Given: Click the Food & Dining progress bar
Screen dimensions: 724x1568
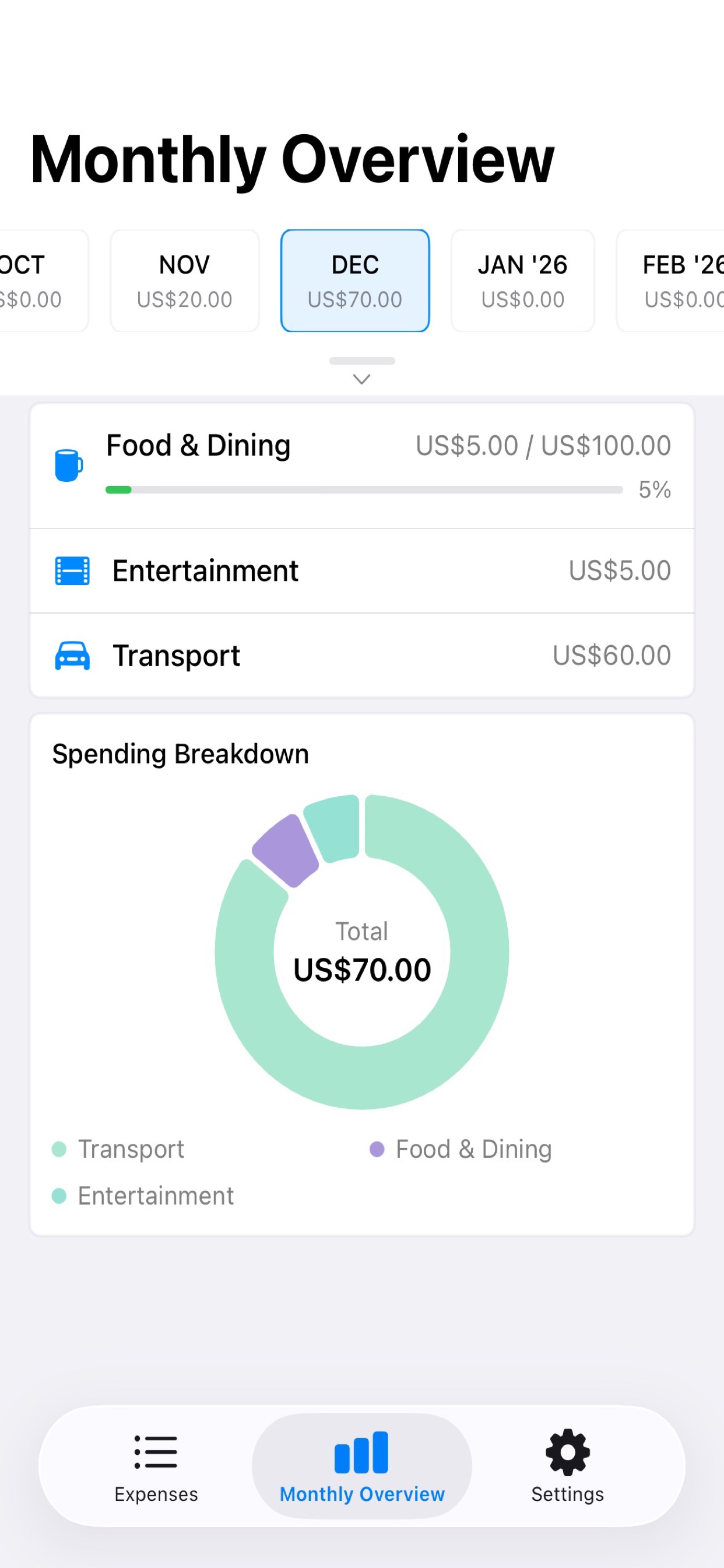Looking at the screenshot, I should coord(364,489).
